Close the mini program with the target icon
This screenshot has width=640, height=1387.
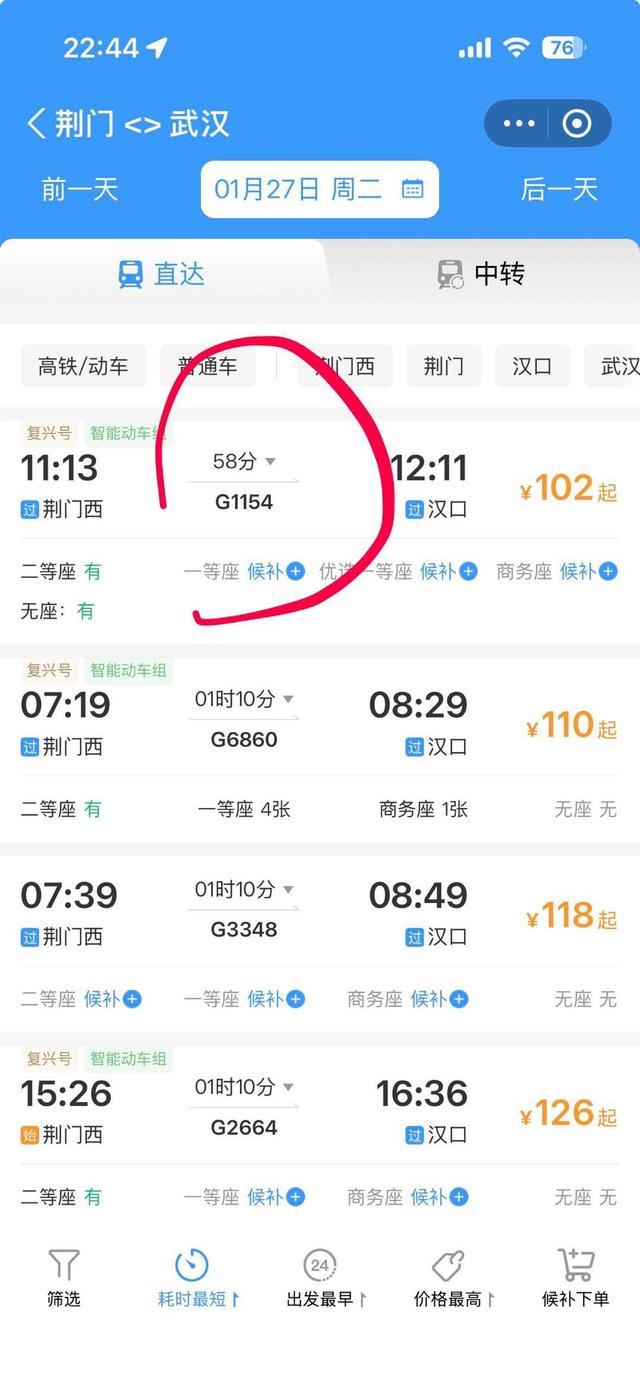pos(577,124)
